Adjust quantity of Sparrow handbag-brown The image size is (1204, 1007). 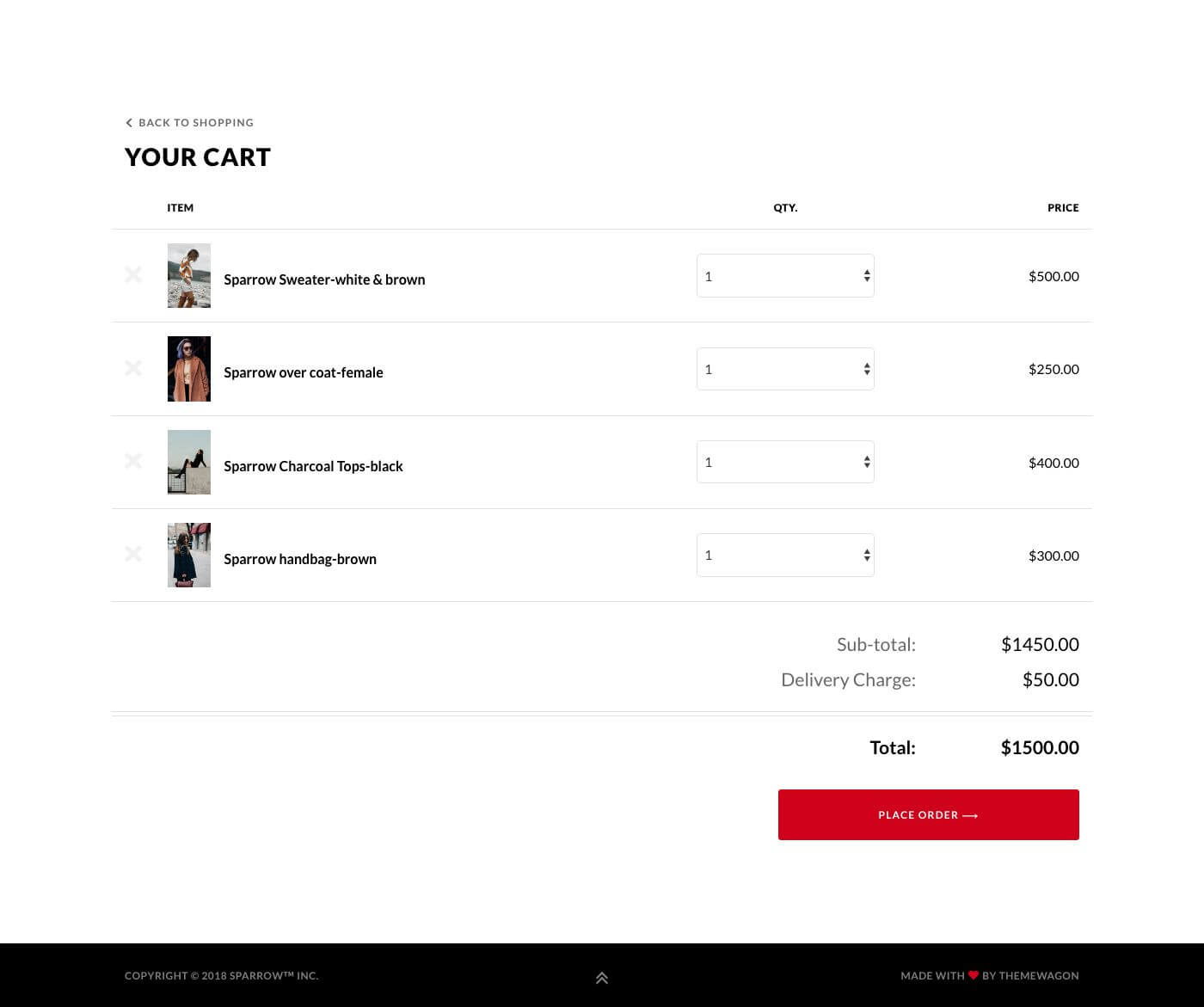(785, 556)
